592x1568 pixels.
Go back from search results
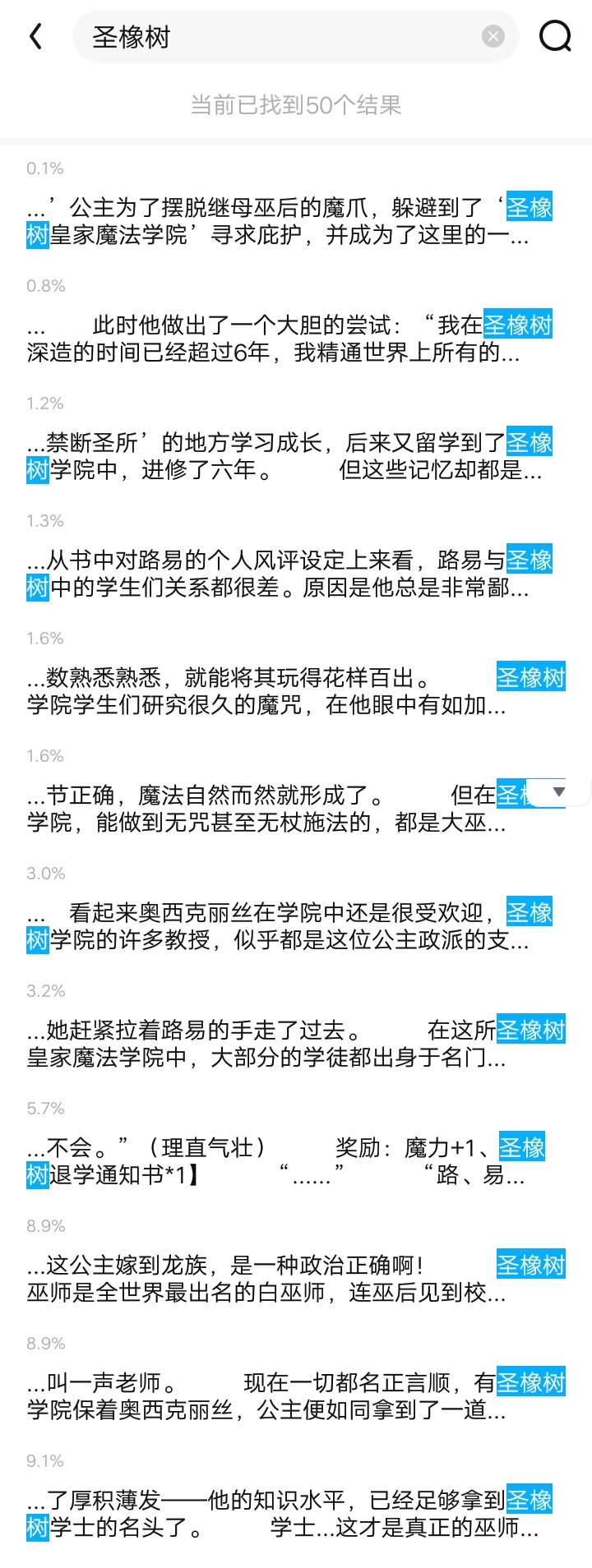35,36
